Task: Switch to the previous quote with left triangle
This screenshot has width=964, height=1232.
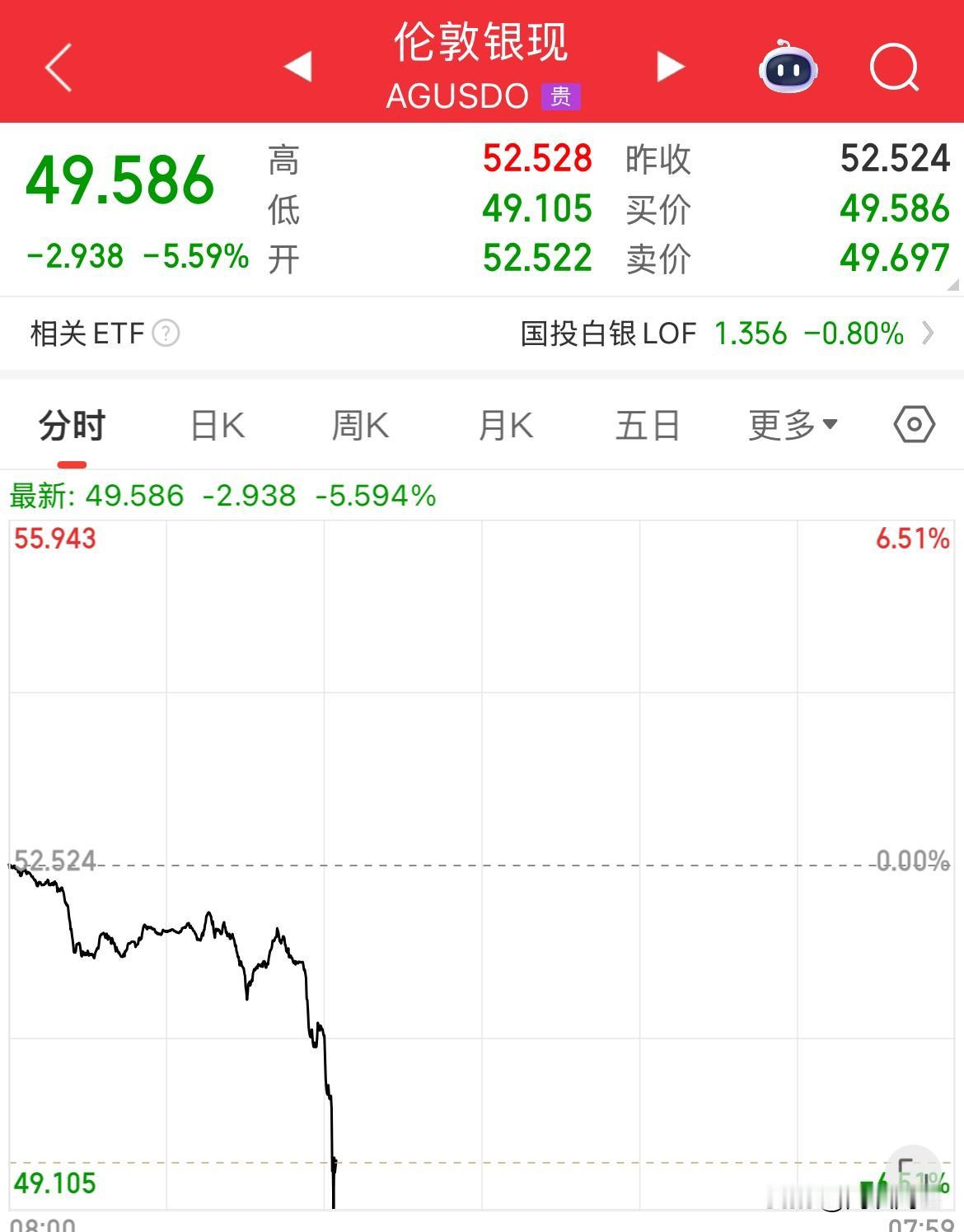Action: 297,67
